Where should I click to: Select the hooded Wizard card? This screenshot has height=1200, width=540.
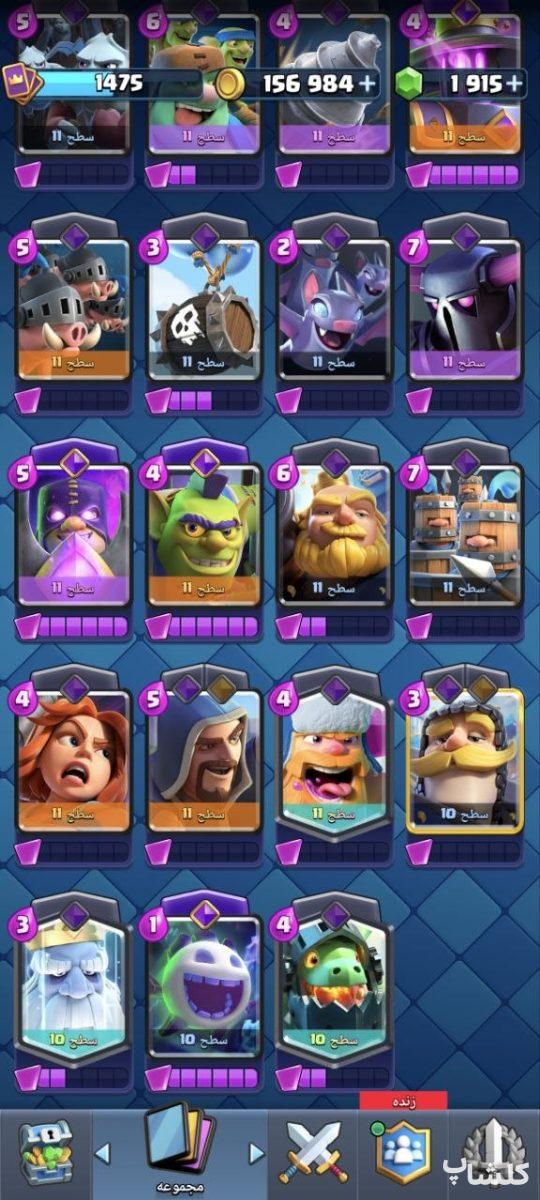point(204,760)
